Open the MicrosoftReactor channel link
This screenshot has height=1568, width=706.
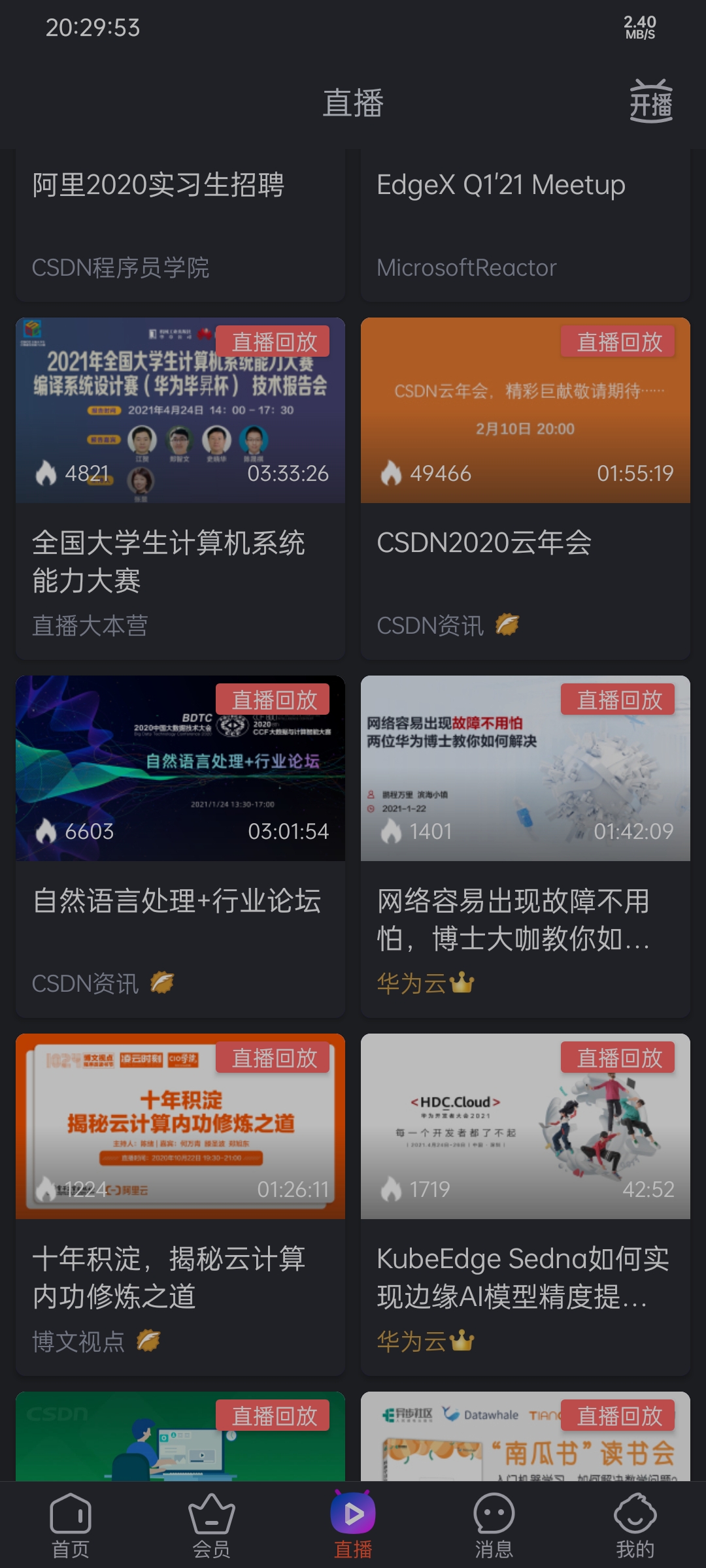466,267
